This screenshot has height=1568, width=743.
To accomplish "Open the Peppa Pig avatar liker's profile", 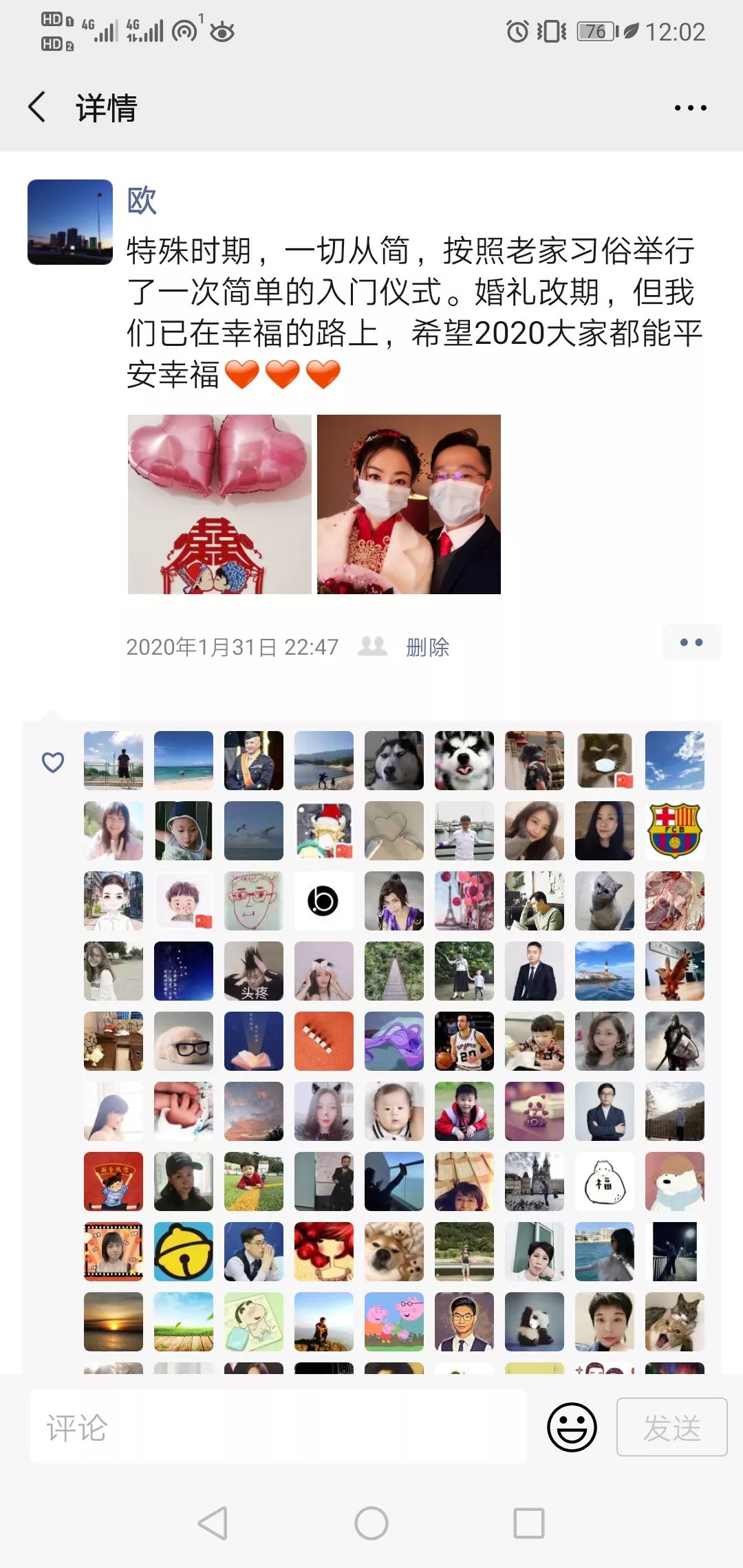I will click(x=394, y=1322).
